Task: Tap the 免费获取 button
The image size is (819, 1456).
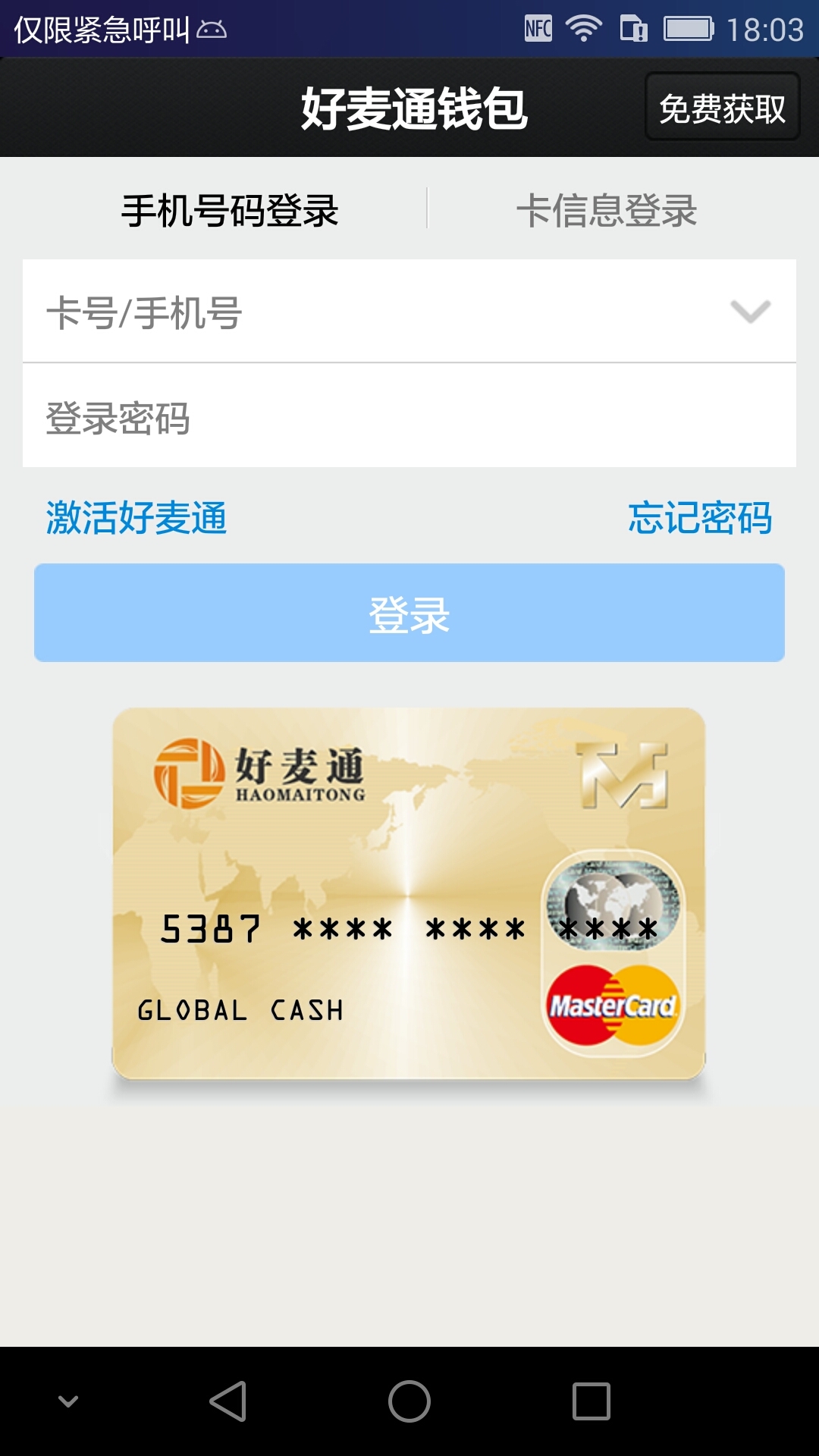Action: click(722, 107)
